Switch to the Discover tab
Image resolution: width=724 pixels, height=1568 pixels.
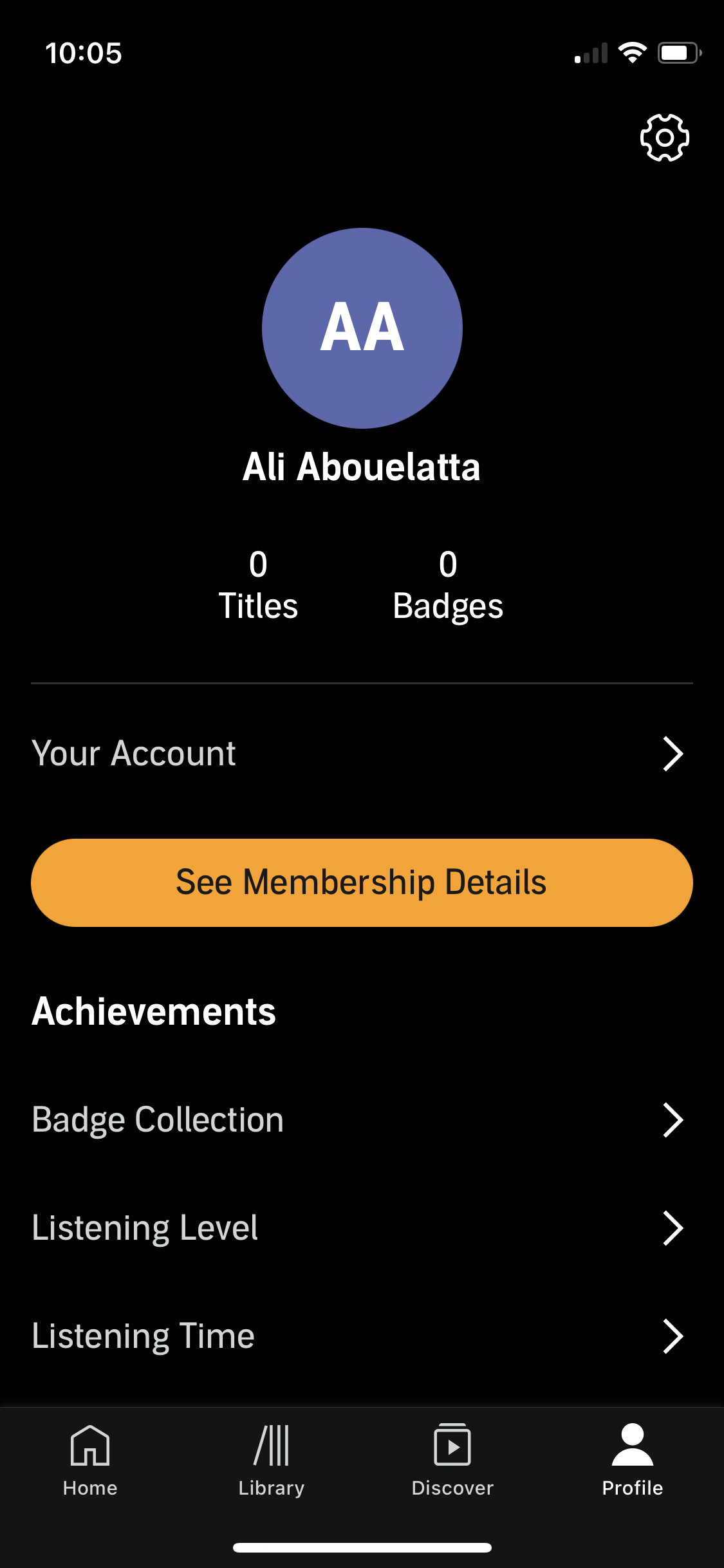[x=452, y=1468]
